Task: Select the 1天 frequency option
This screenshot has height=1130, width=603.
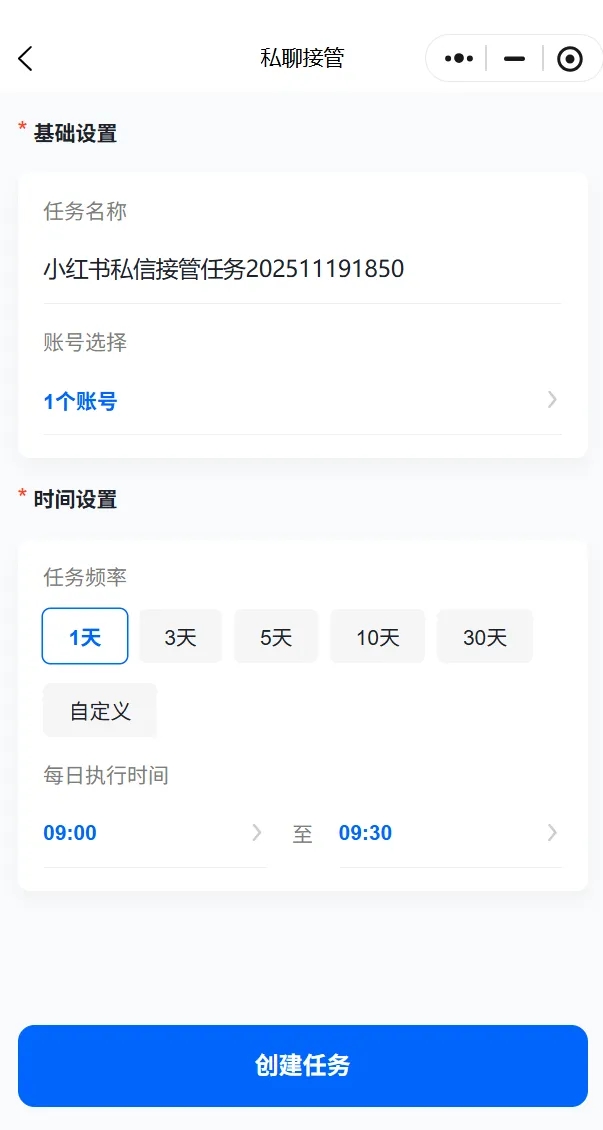Action: [x=85, y=637]
